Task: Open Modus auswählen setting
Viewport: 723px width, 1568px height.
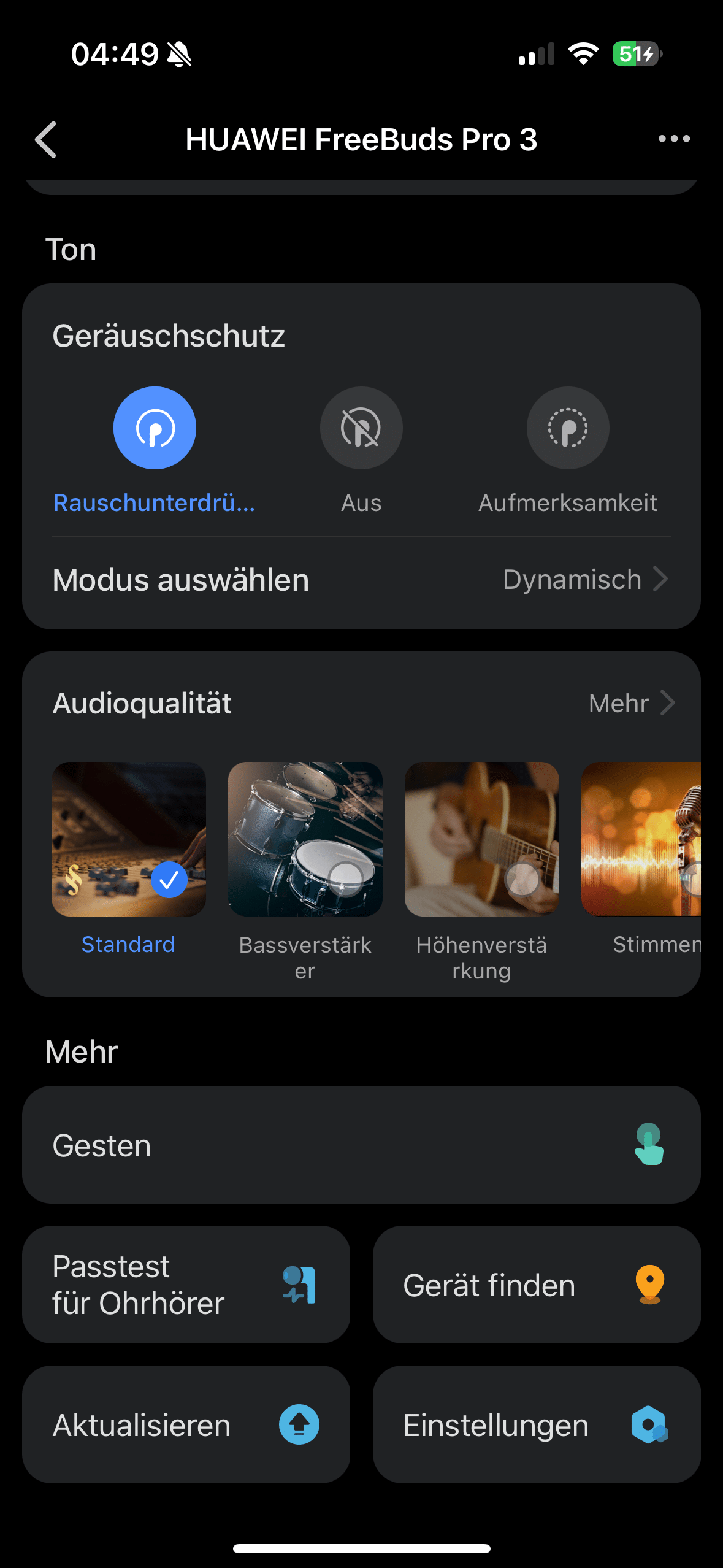Action: point(361,580)
